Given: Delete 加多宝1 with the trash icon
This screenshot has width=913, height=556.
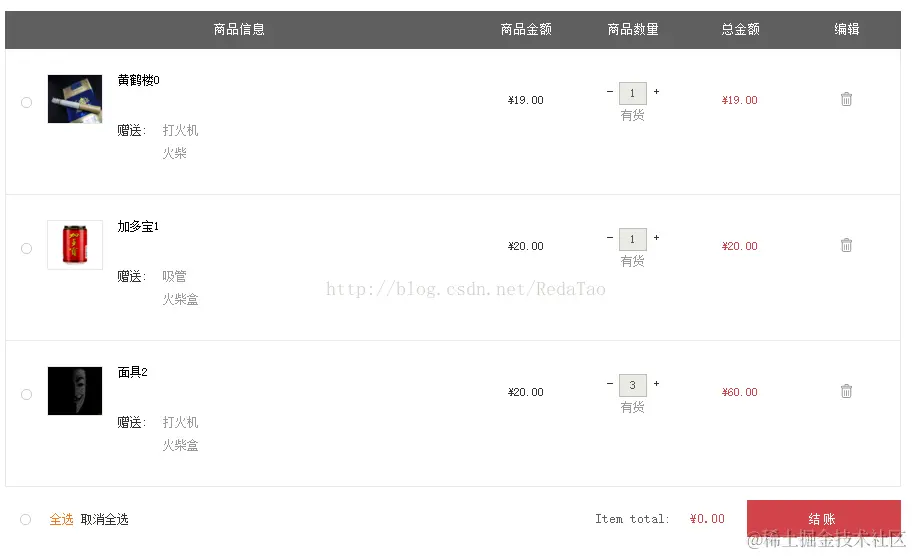Looking at the screenshot, I should pos(847,245).
